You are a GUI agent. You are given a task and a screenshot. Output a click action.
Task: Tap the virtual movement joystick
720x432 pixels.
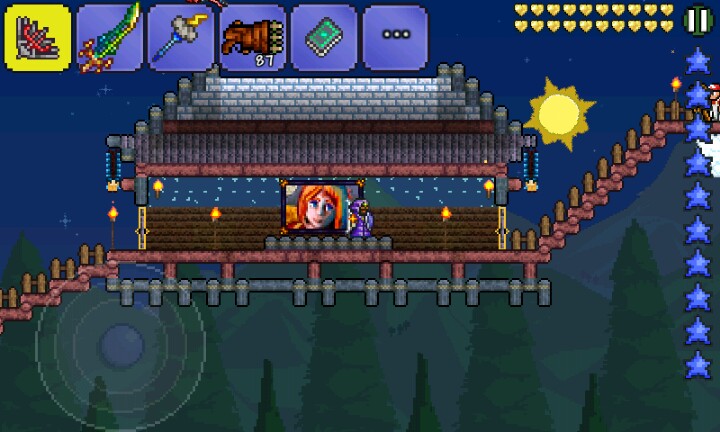click(x=121, y=344)
